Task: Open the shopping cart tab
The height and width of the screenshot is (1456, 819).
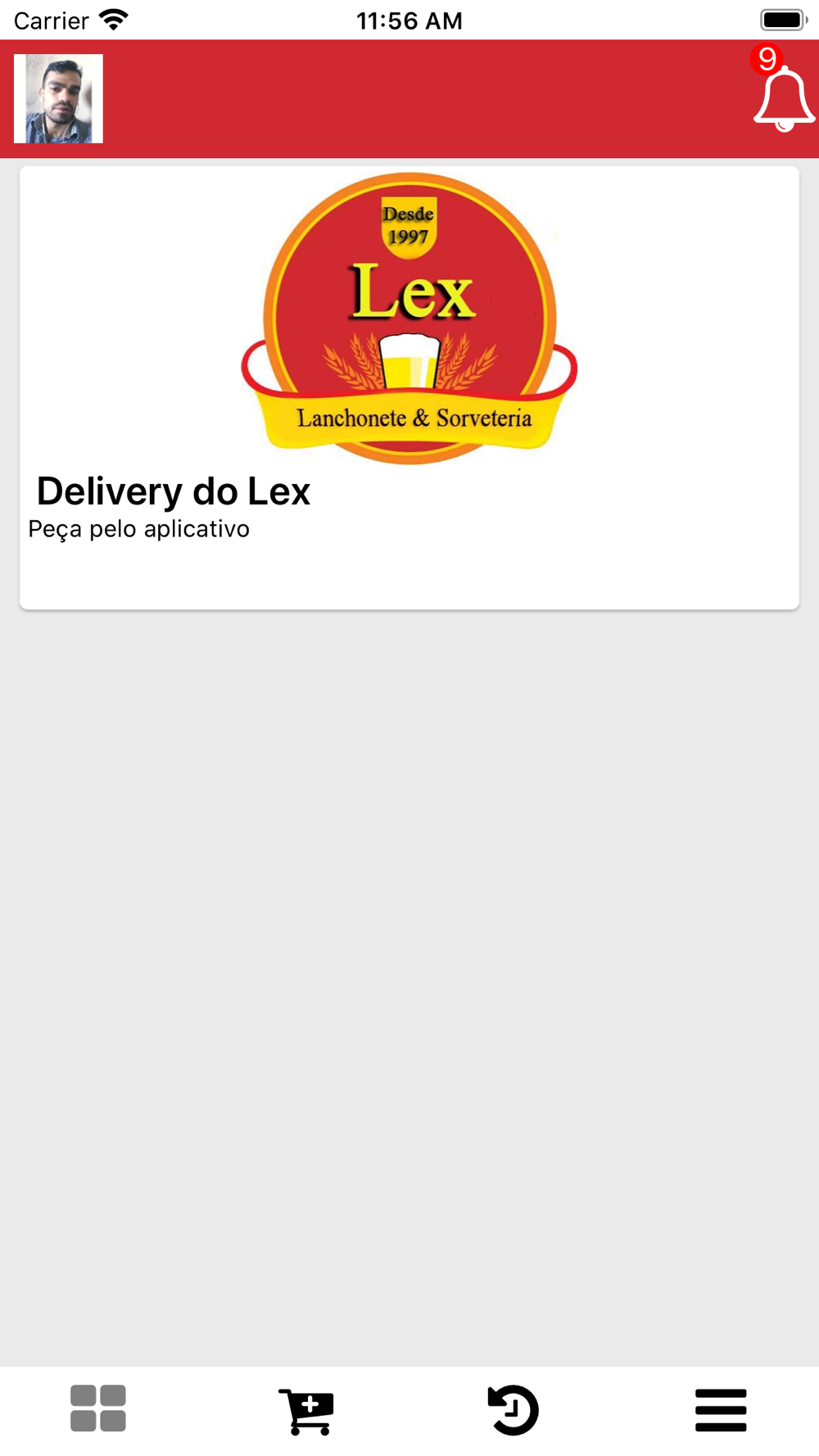Action: point(306,1411)
